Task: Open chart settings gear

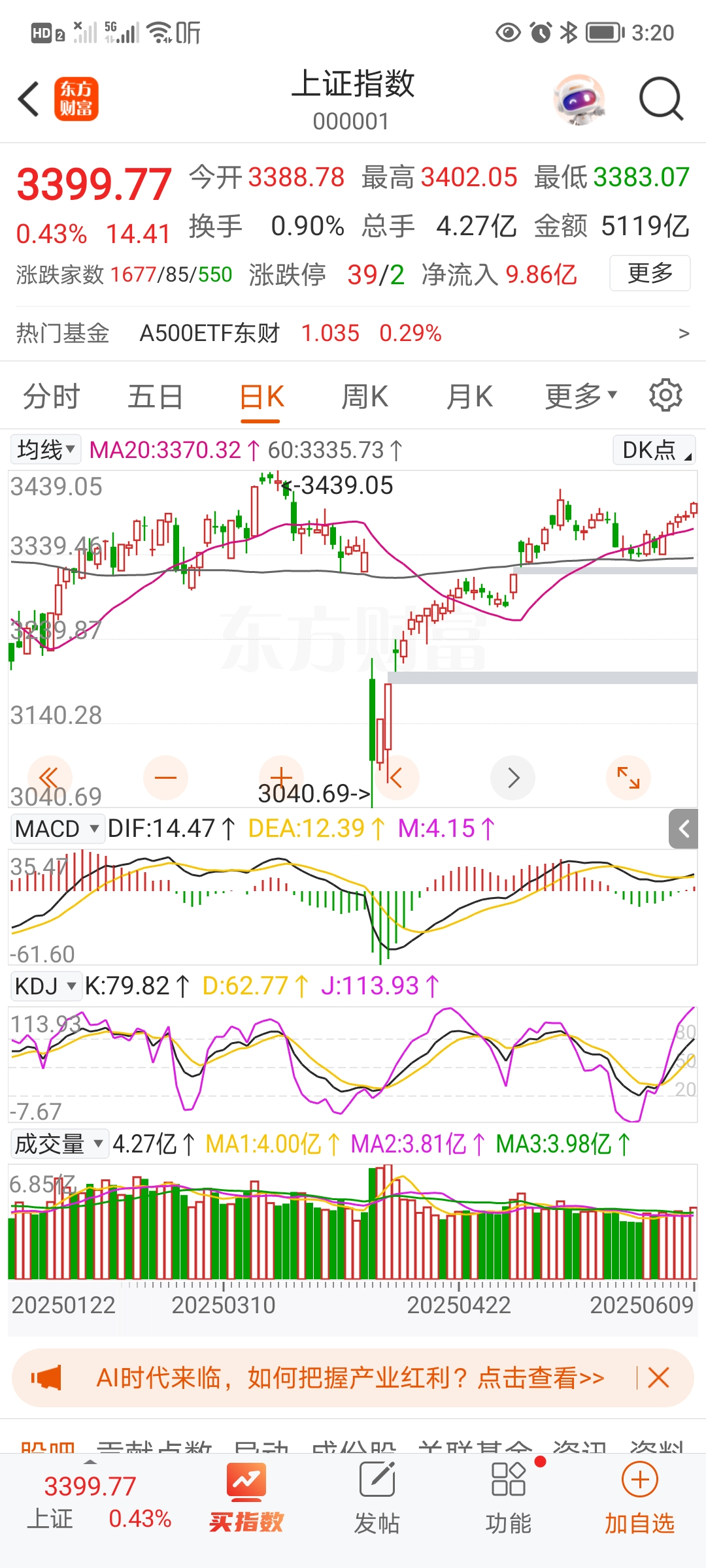Action: click(x=665, y=395)
